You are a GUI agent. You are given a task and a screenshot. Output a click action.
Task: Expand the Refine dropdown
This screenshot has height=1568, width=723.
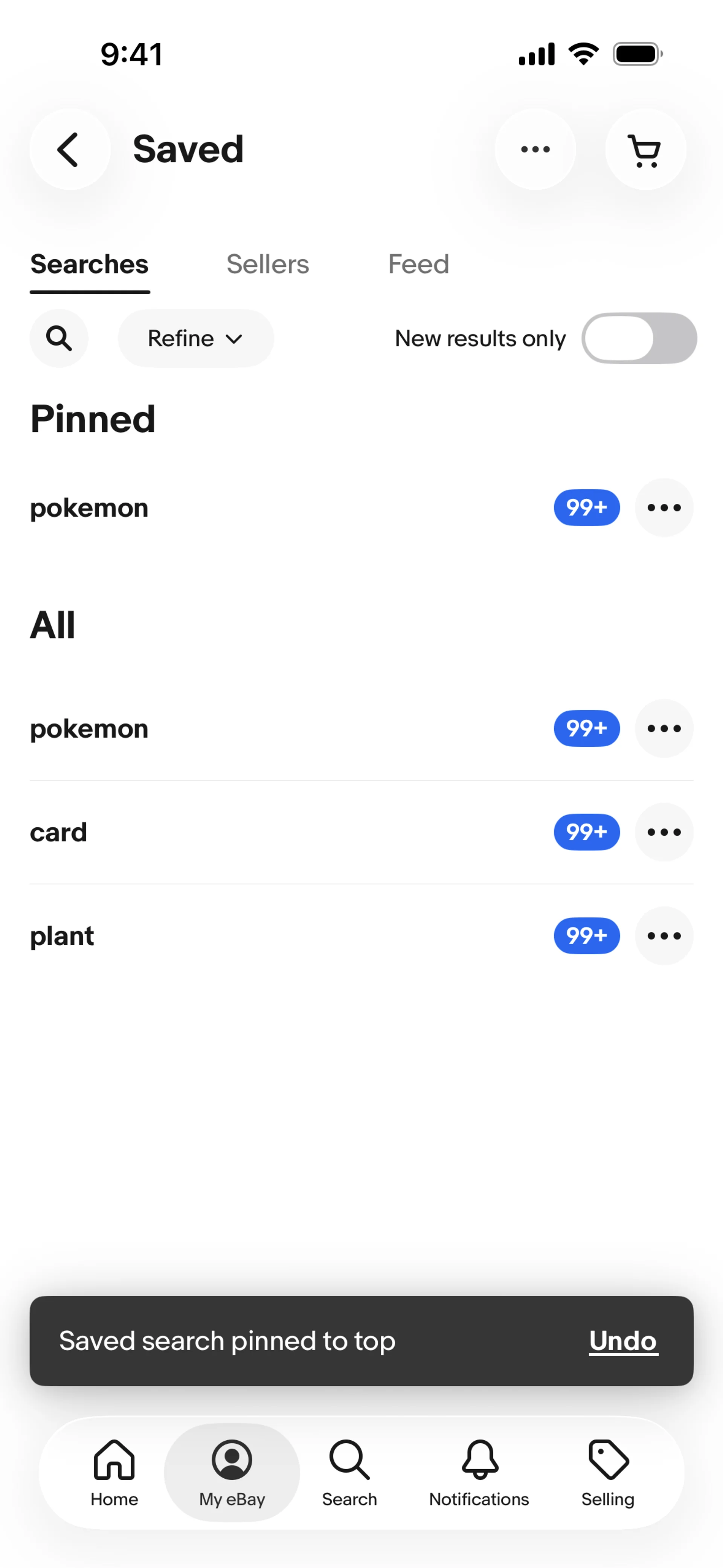click(195, 338)
